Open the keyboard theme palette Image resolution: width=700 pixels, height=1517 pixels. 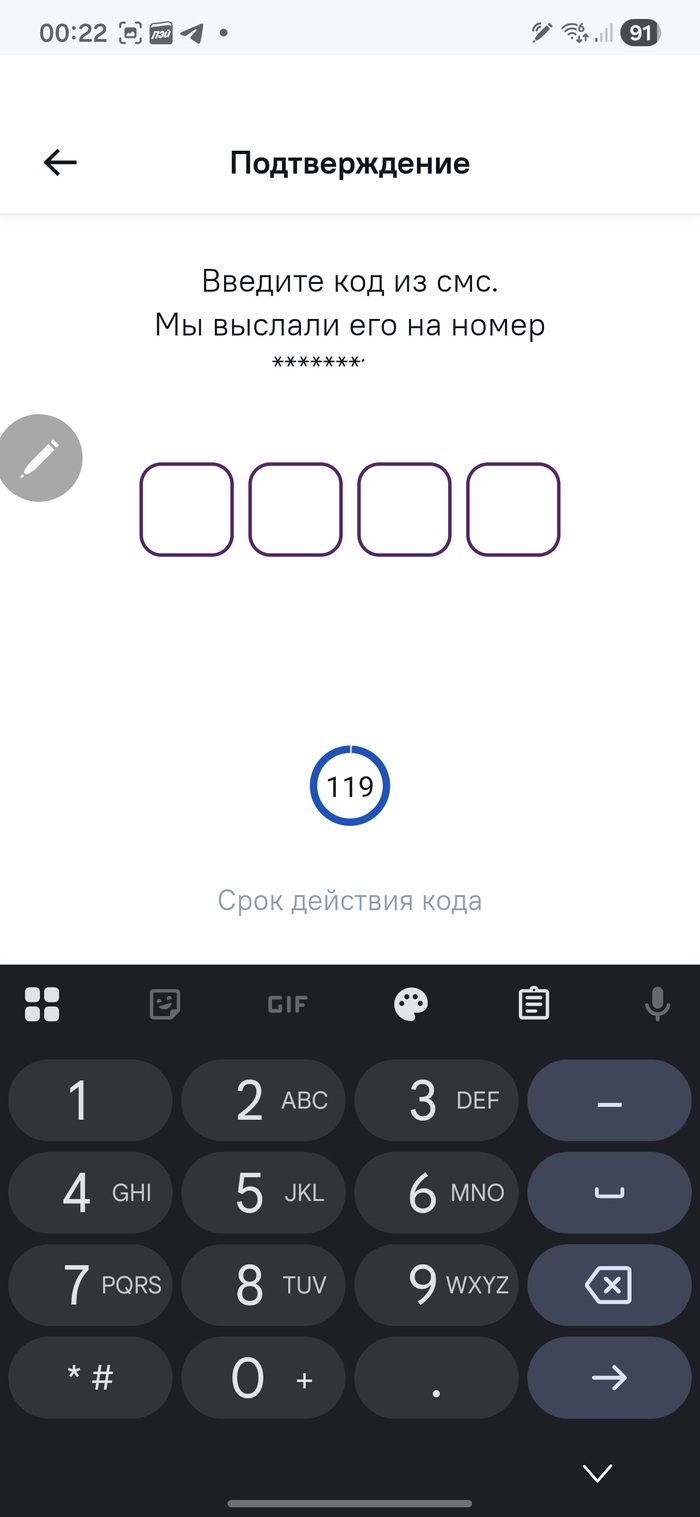click(x=411, y=1004)
